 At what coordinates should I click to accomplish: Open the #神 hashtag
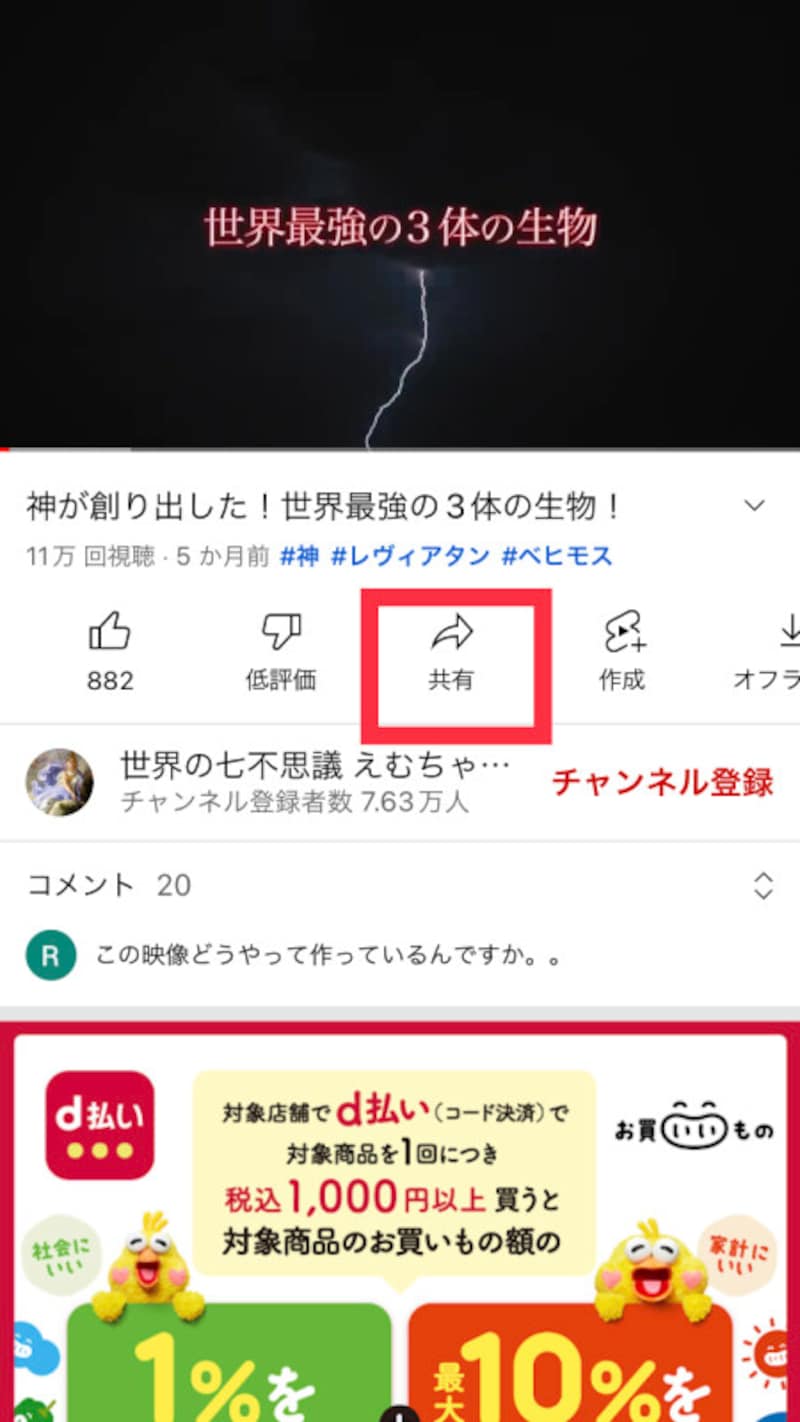tap(300, 556)
